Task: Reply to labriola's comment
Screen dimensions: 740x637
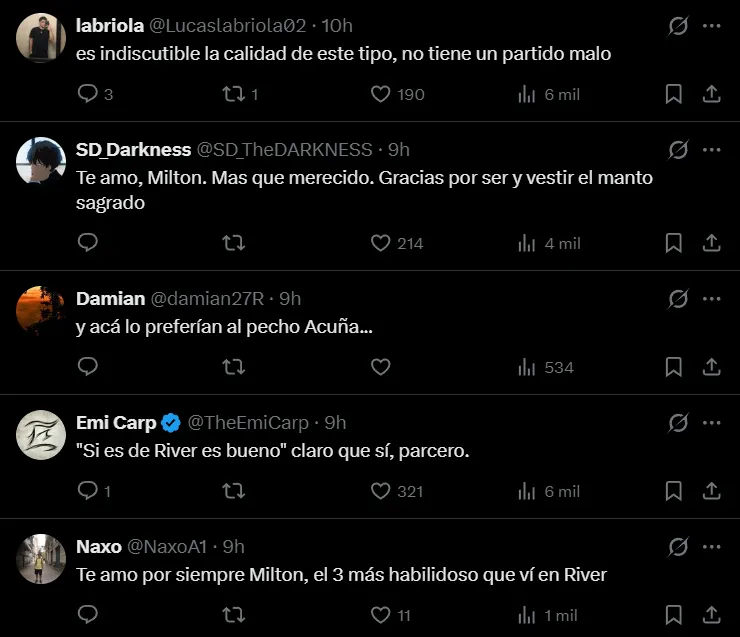Action: pos(88,94)
